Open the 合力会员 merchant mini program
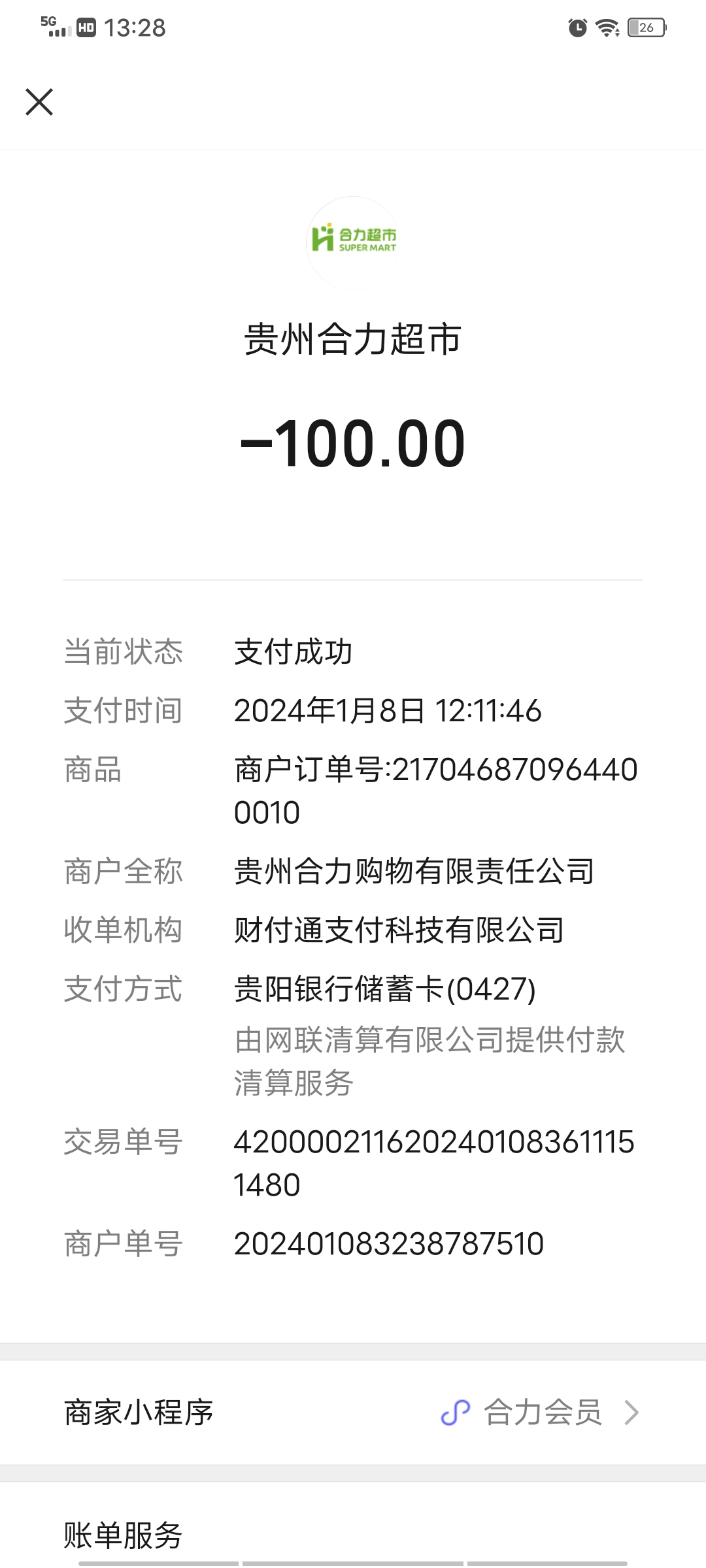Image resolution: width=706 pixels, height=1568 pixels. (x=541, y=1413)
